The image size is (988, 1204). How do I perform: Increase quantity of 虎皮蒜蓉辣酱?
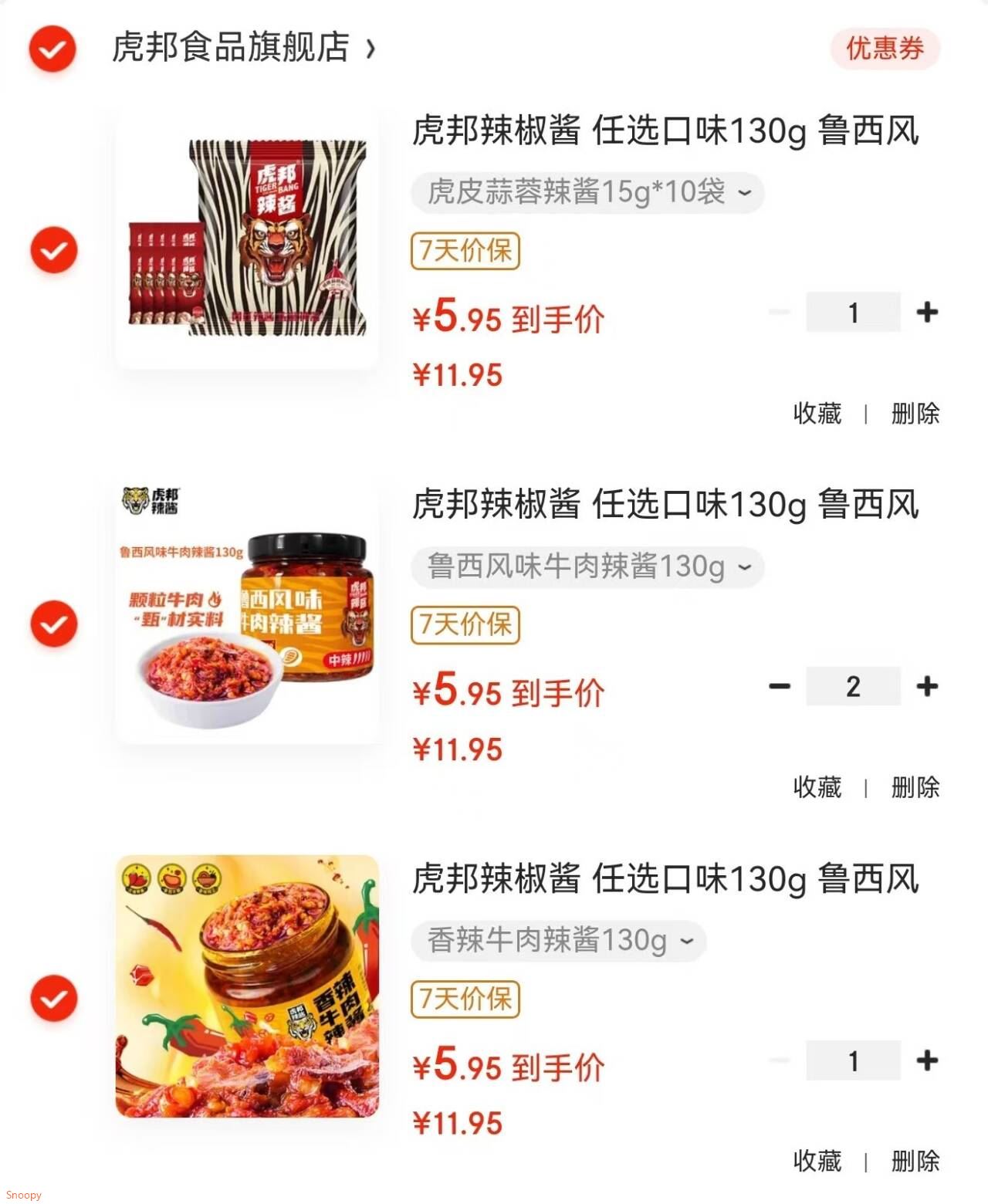click(927, 313)
